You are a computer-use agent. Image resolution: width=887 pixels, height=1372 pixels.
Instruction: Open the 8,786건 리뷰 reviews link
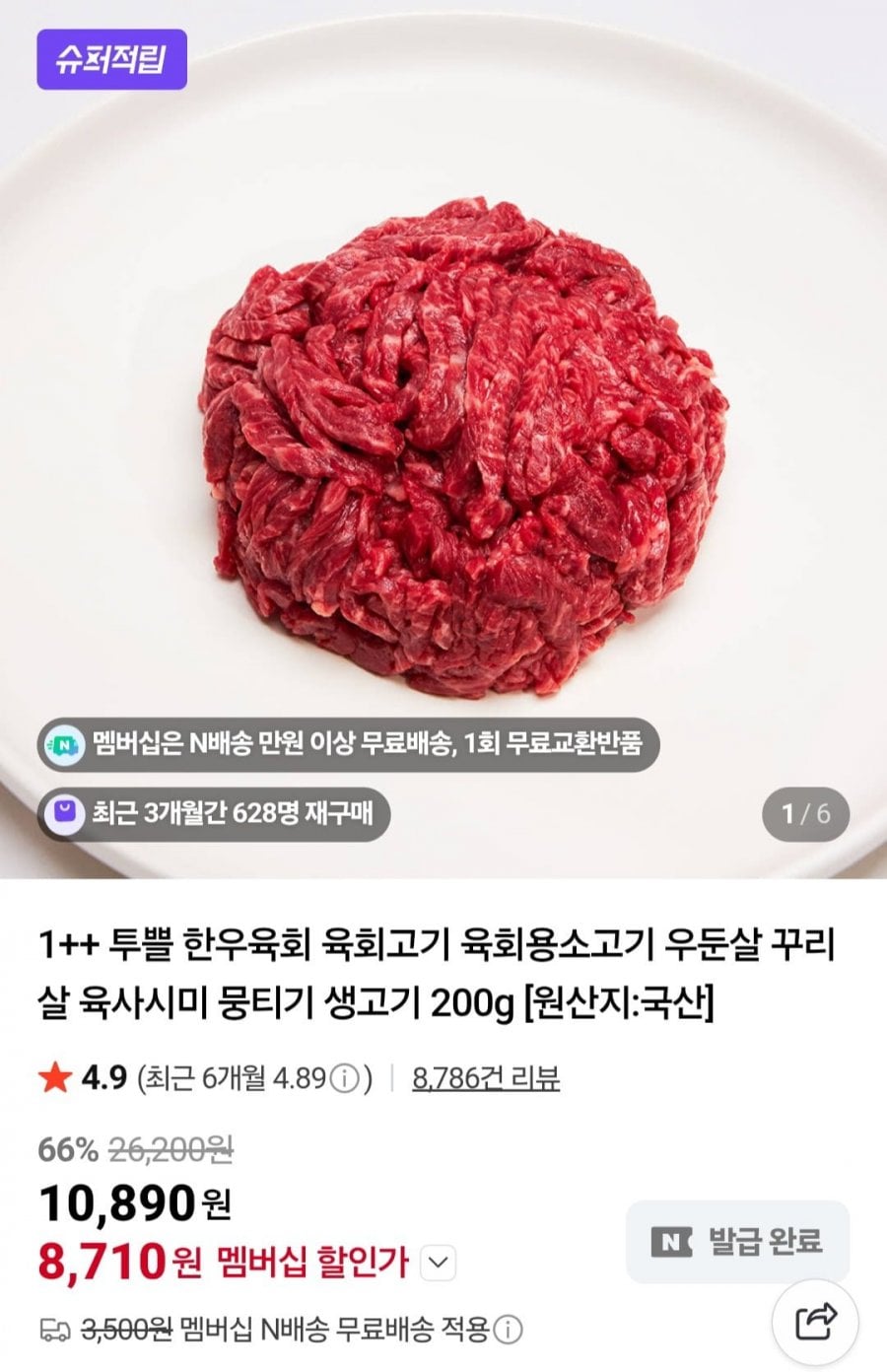click(486, 1078)
